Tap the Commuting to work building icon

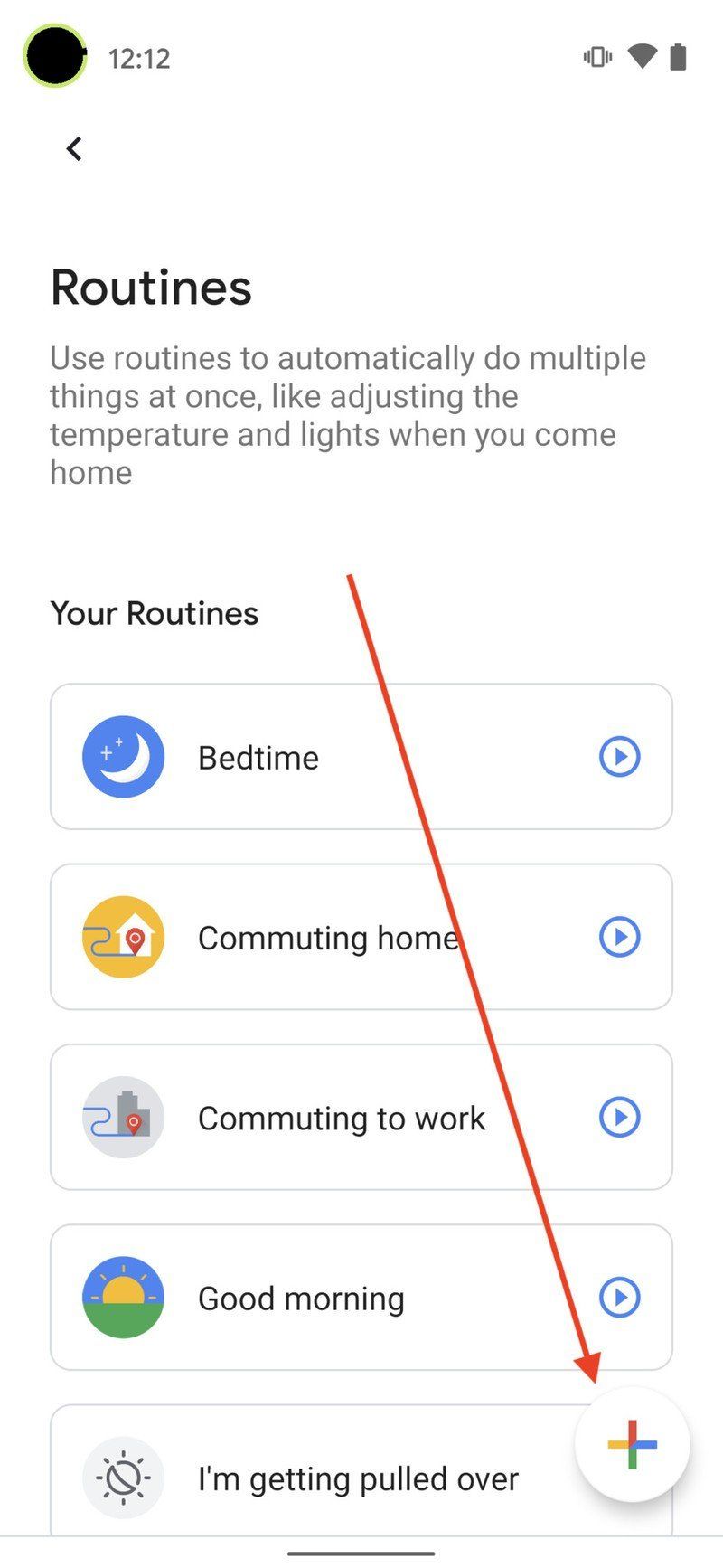pyautogui.click(x=124, y=1117)
